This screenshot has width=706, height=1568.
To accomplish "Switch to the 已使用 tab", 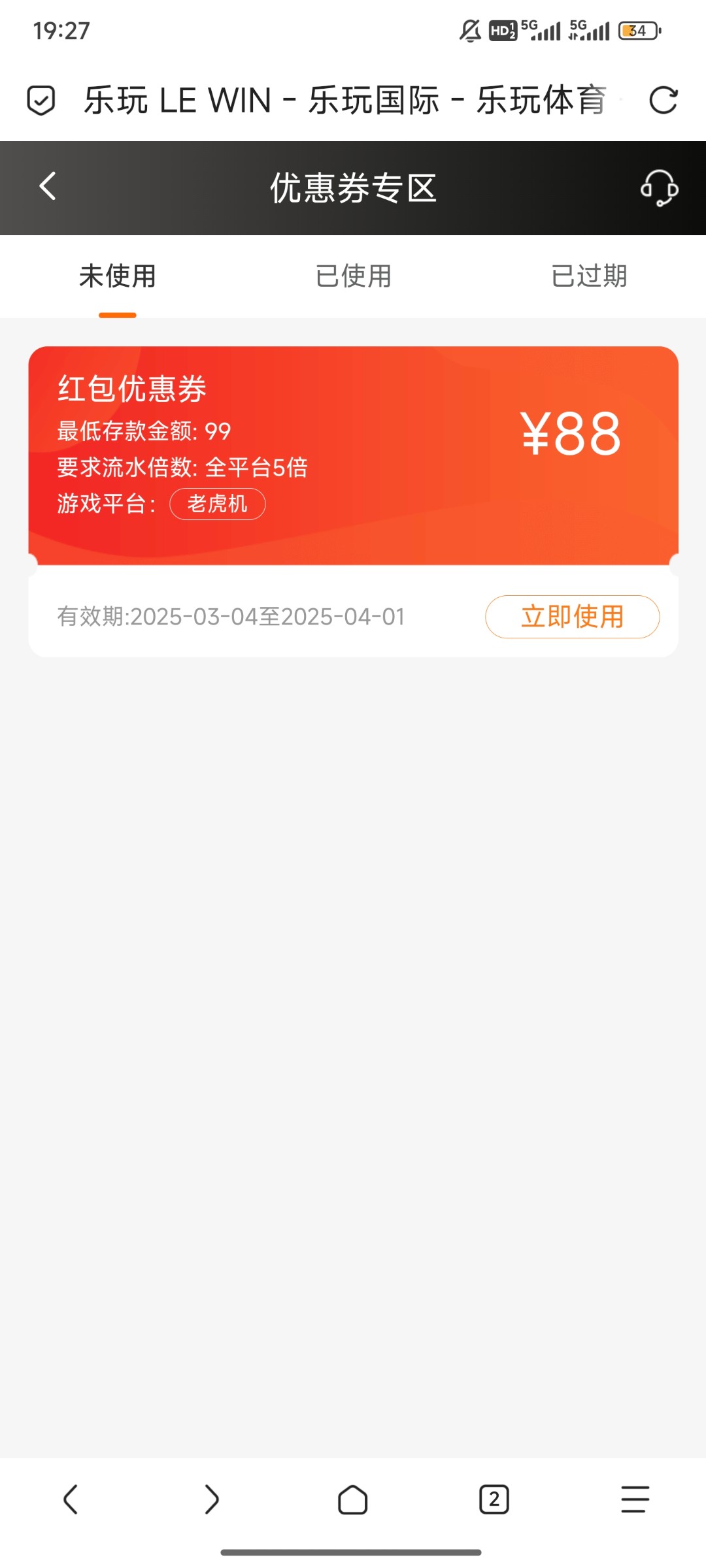I will 353,276.
